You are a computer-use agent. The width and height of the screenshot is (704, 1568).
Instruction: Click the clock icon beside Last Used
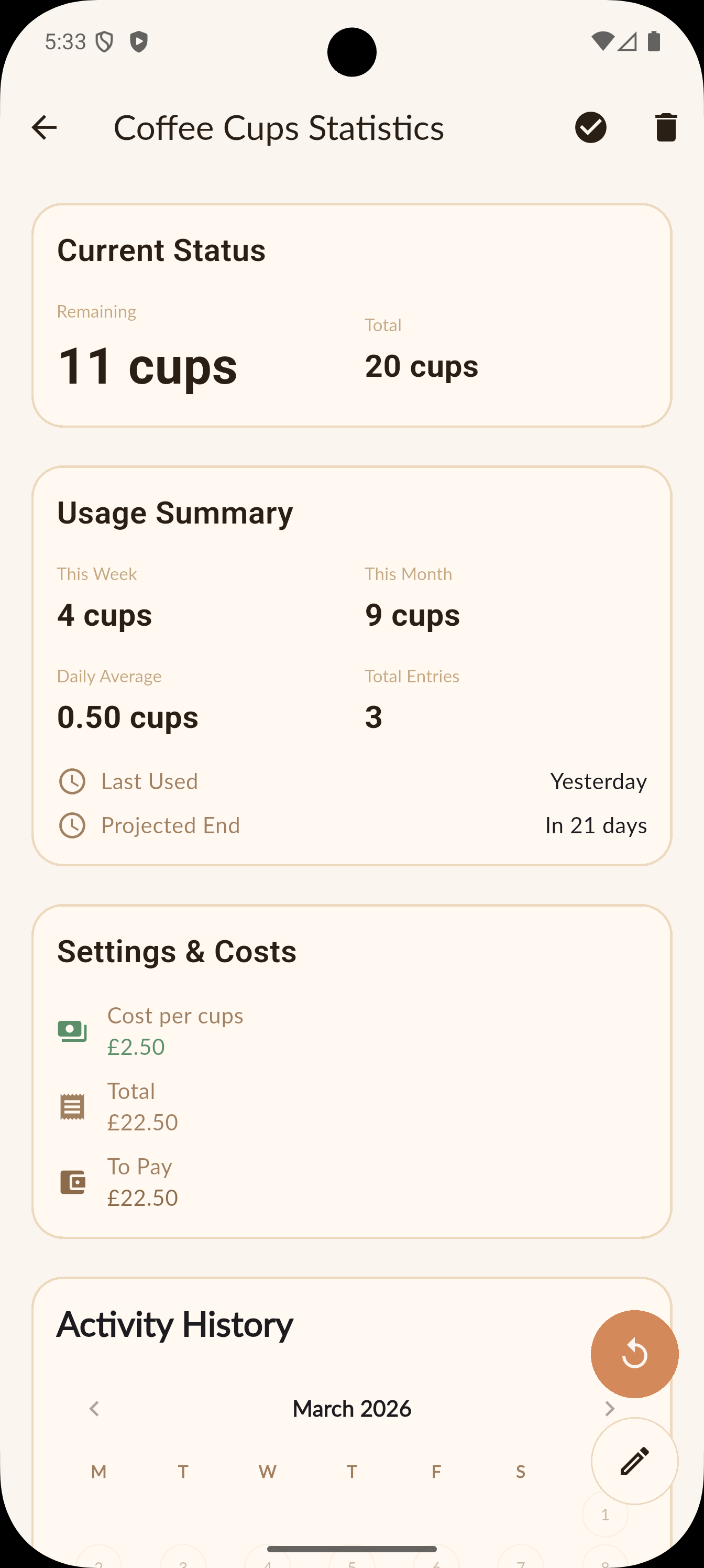click(x=72, y=781)
